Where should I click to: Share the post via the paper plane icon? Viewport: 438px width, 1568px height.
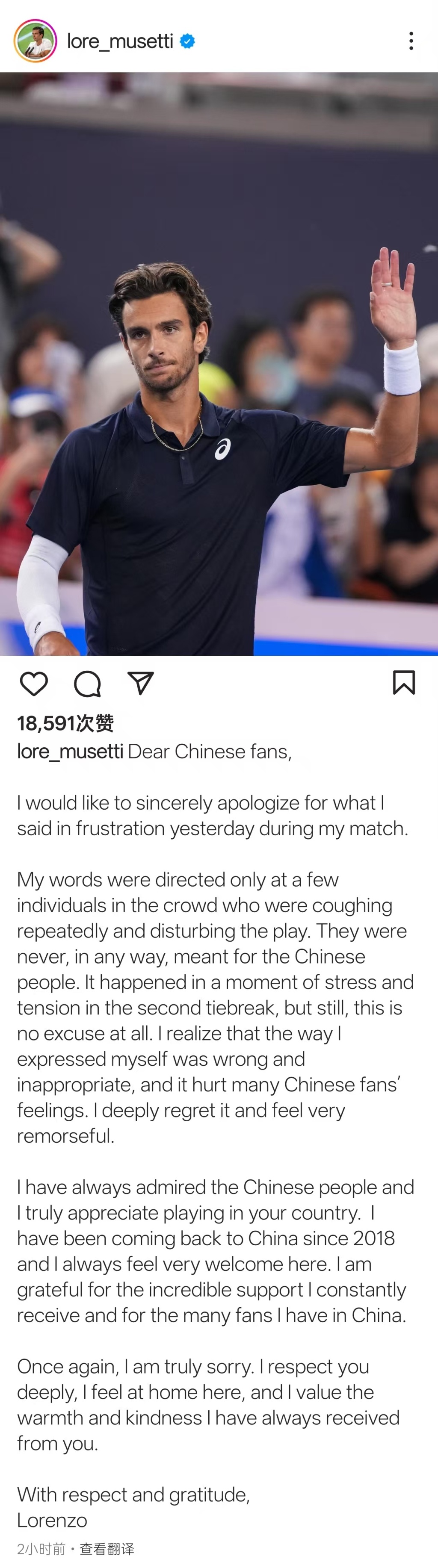pos(140,684)
